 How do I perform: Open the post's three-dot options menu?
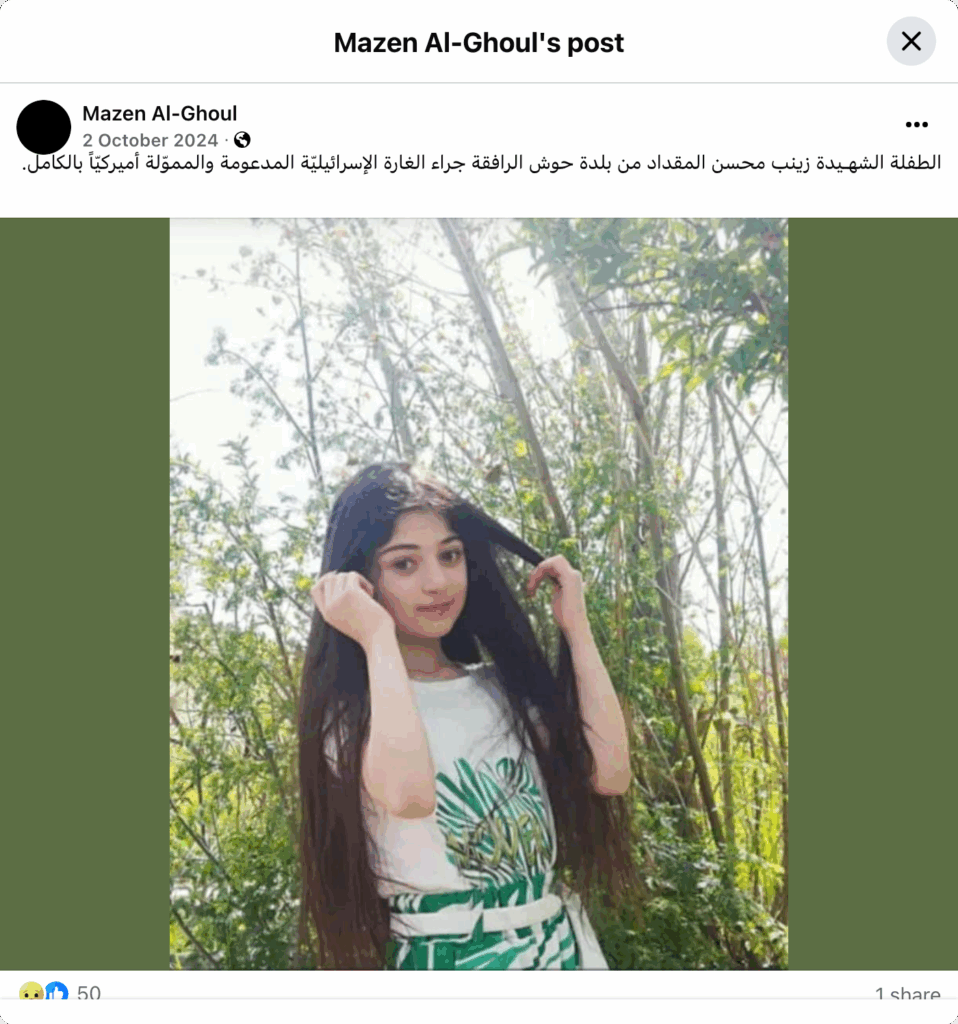click(x=916, y=125)
